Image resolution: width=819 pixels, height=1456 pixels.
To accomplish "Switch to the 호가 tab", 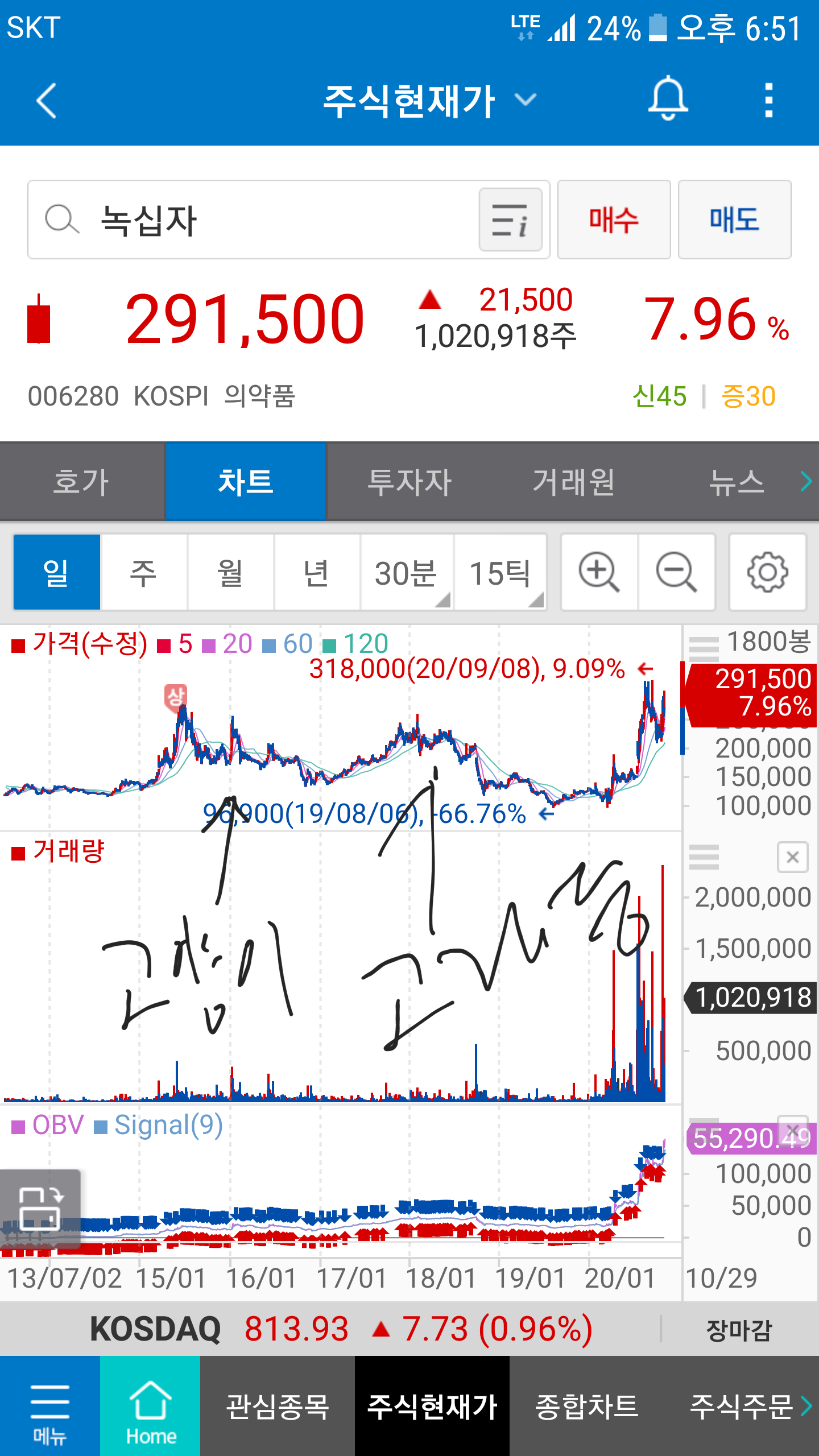I will point(82,481).
